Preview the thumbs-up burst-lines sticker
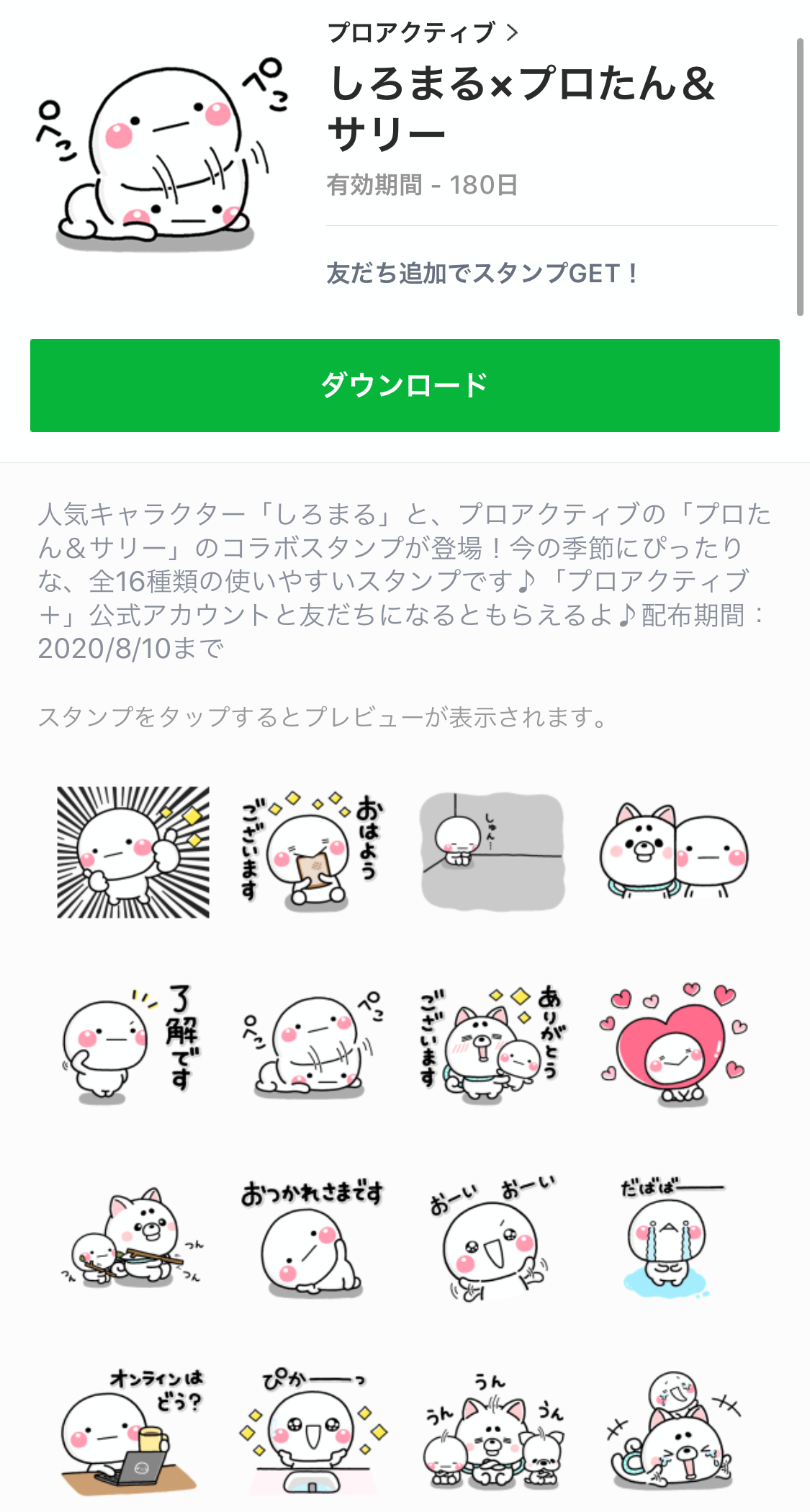 [132, 852]
